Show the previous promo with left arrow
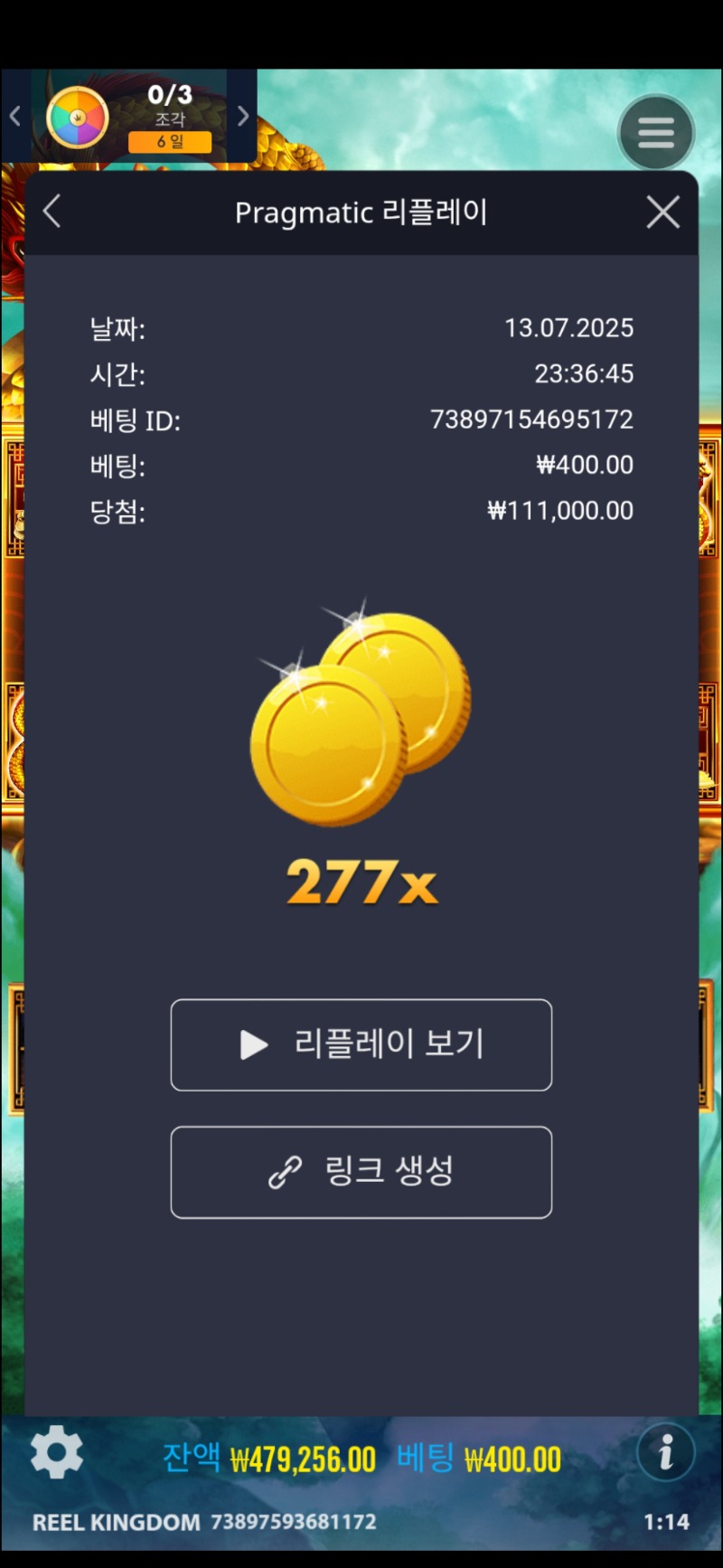The height and width of the screenshot is (1568, 723). coord(14,116)
